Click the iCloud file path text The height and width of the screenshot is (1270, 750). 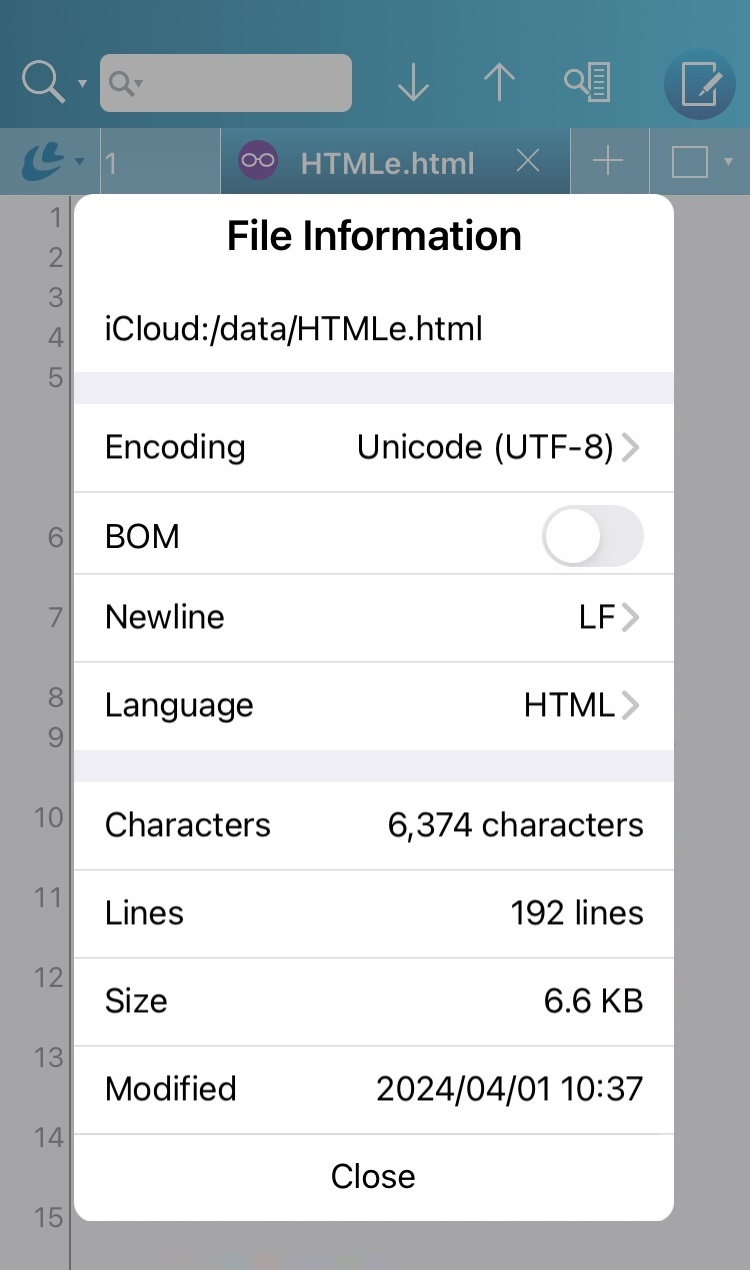click(292, 328)
